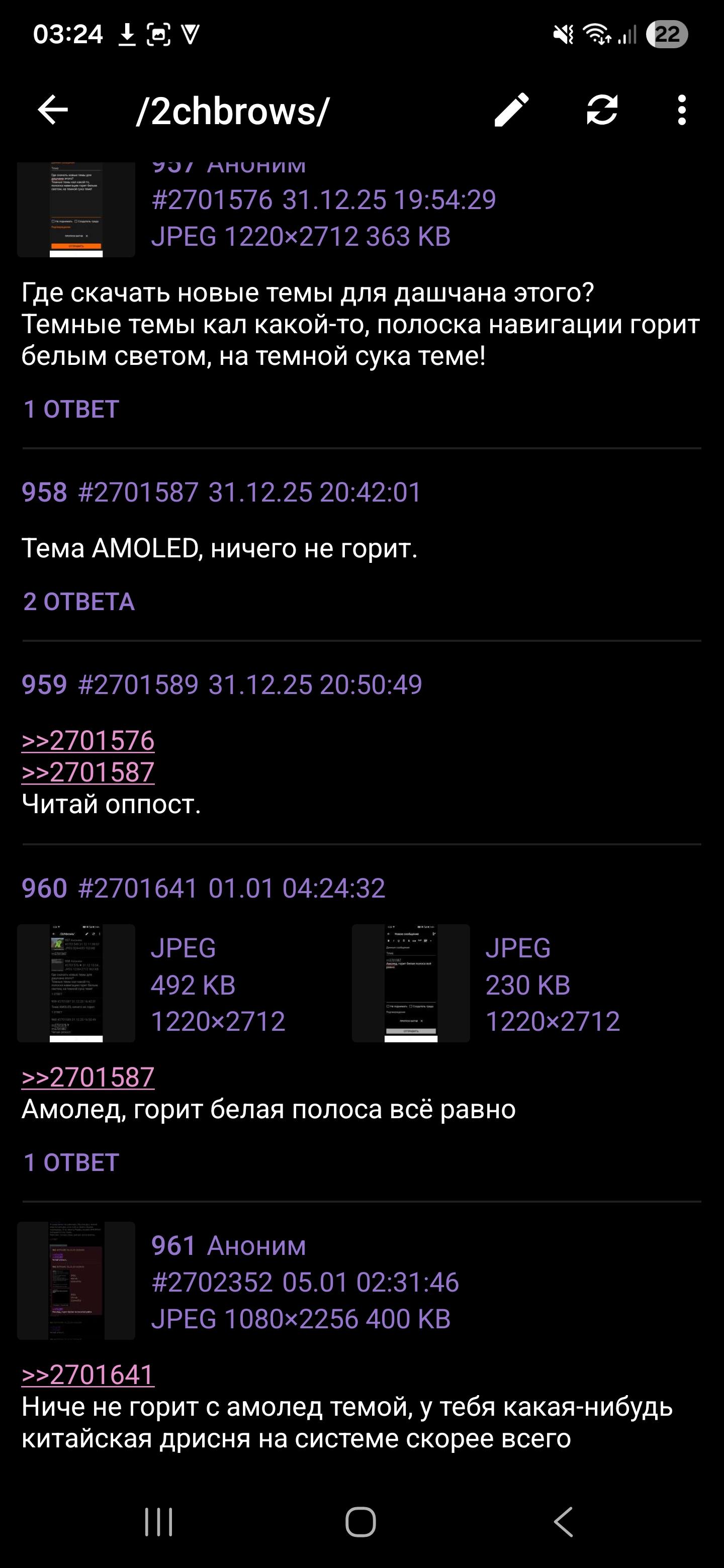
Task: View the 2 replies to post 958
Action: [79, 602]
